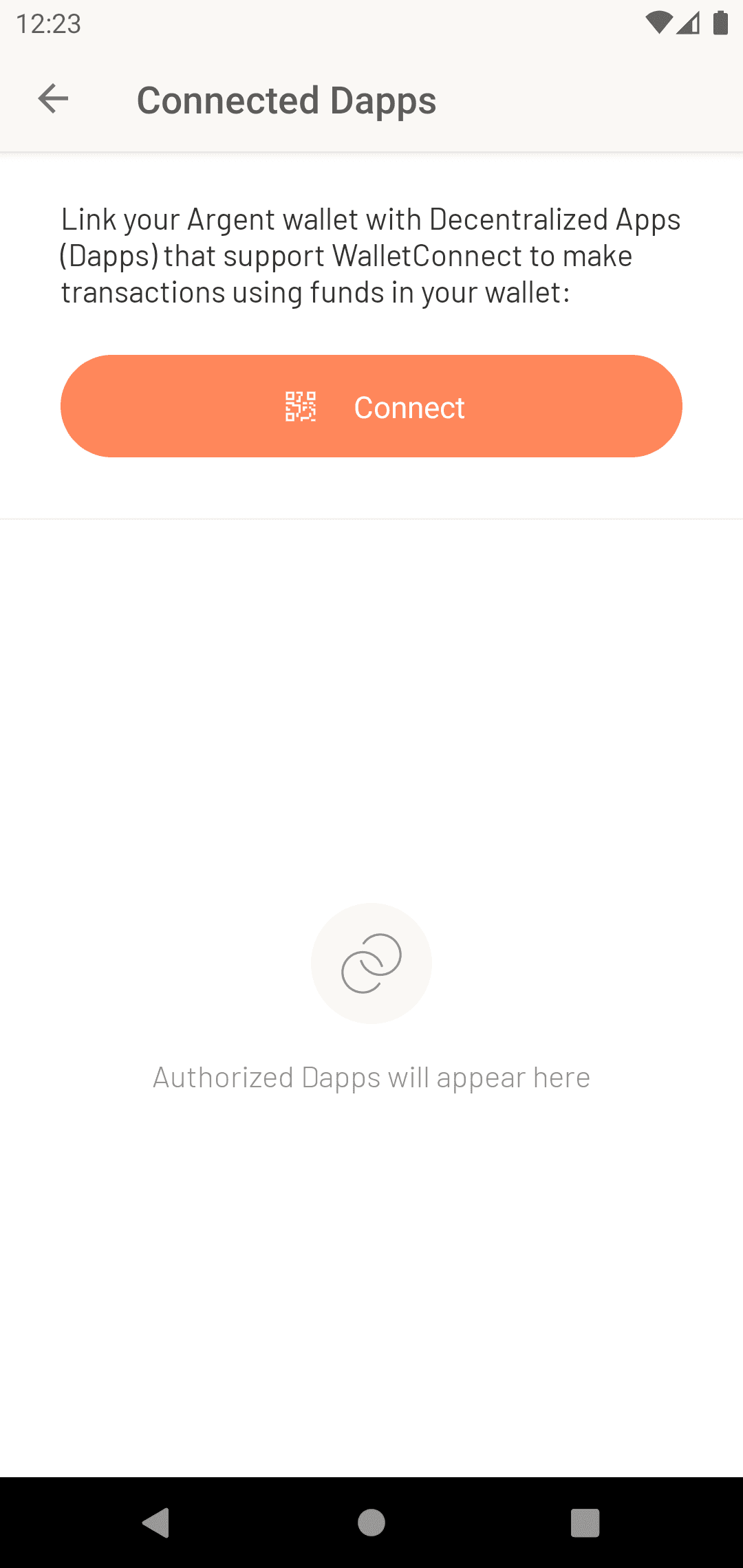Open recent apps
Viewport: 743px width, 1568px height.
(585, 1523)
